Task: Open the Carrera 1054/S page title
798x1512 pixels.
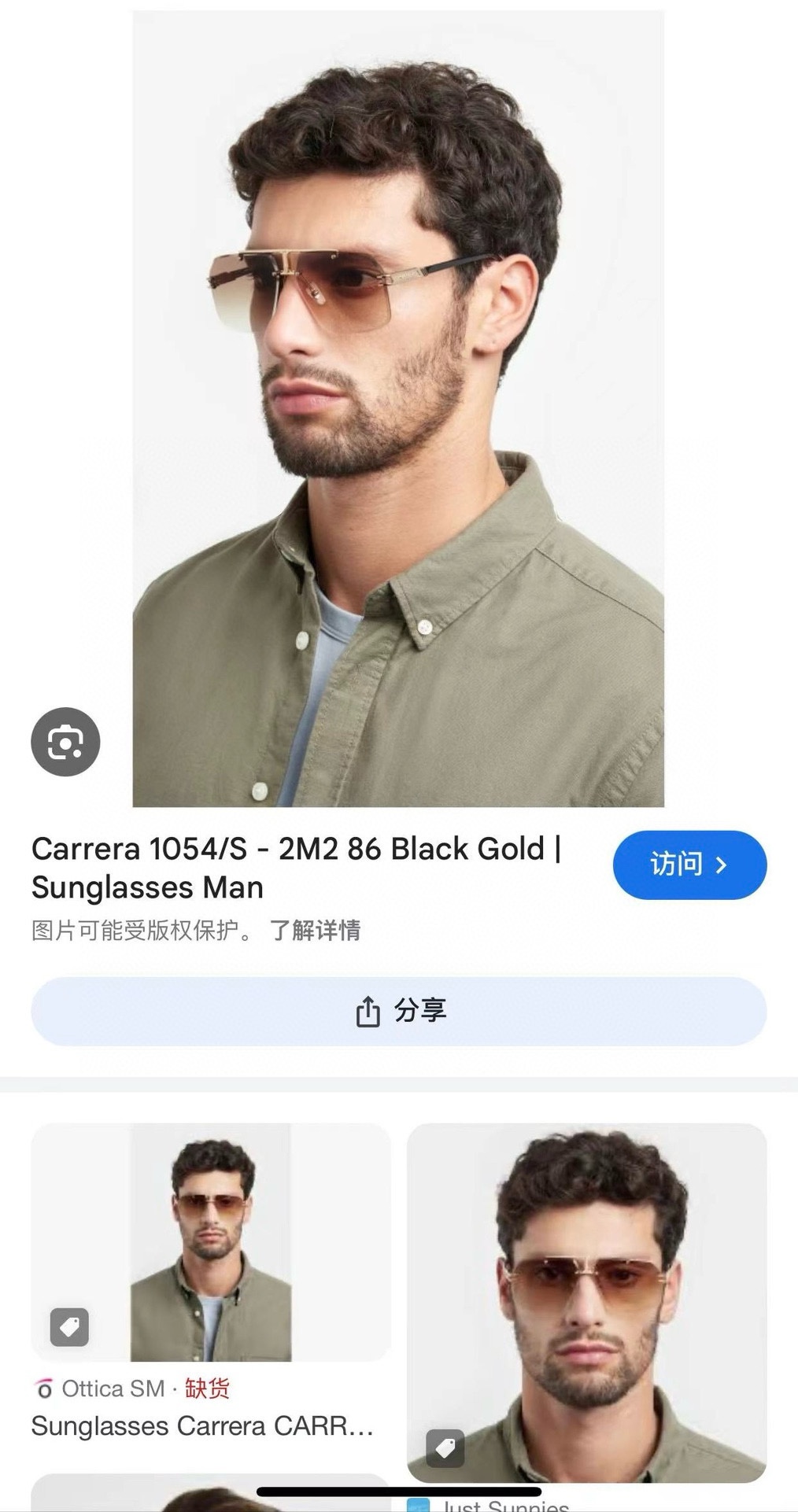Action: click(x=296, y=868)
